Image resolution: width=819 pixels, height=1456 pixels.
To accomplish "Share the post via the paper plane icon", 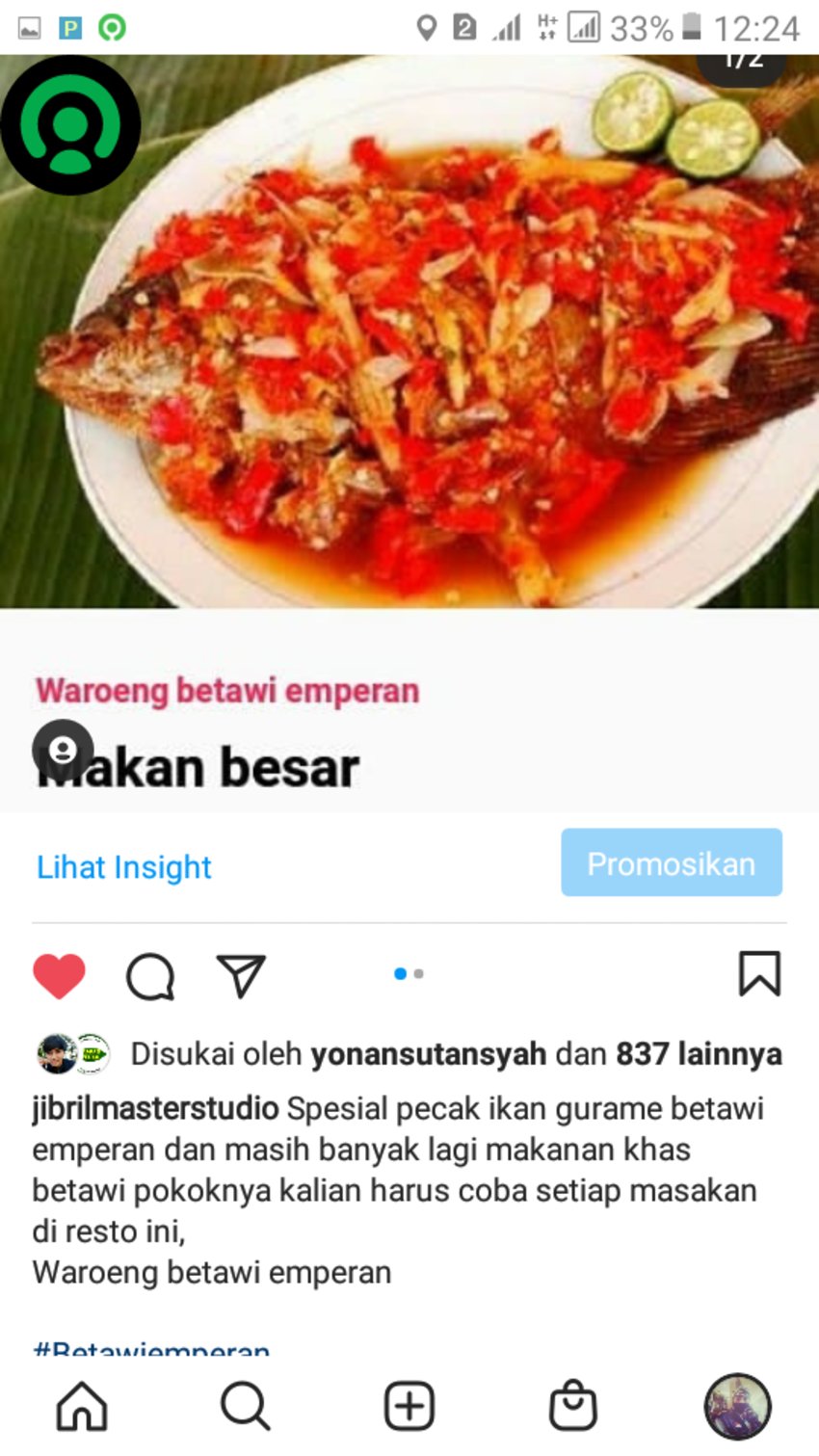I will (x=240, y=975).
